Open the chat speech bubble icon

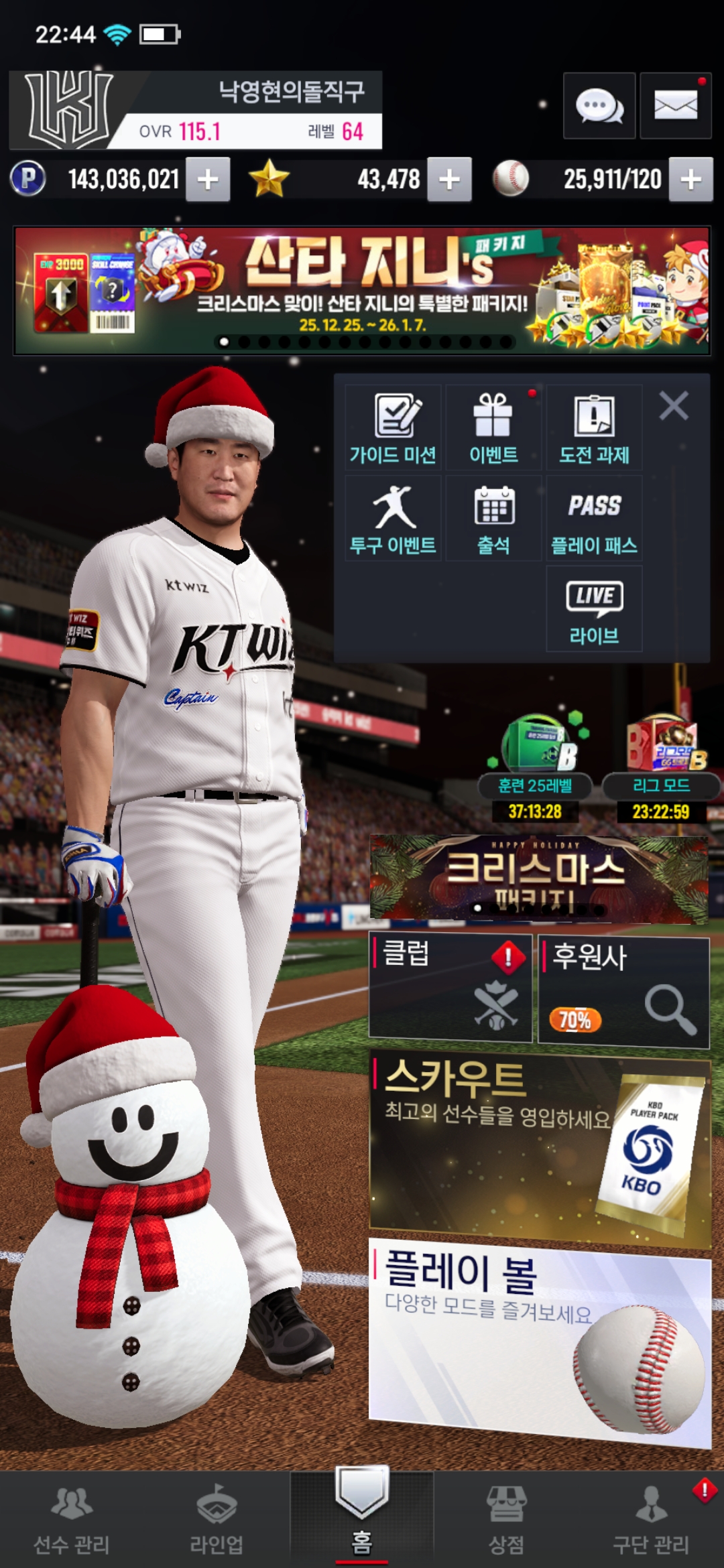pos(599,106)
